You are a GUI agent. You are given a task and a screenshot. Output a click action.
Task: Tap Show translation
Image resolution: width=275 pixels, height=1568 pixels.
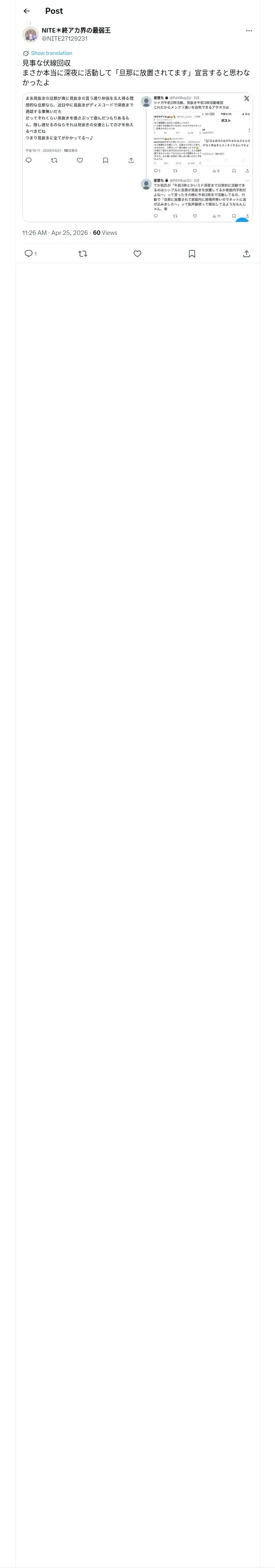(x=51, y=53)
